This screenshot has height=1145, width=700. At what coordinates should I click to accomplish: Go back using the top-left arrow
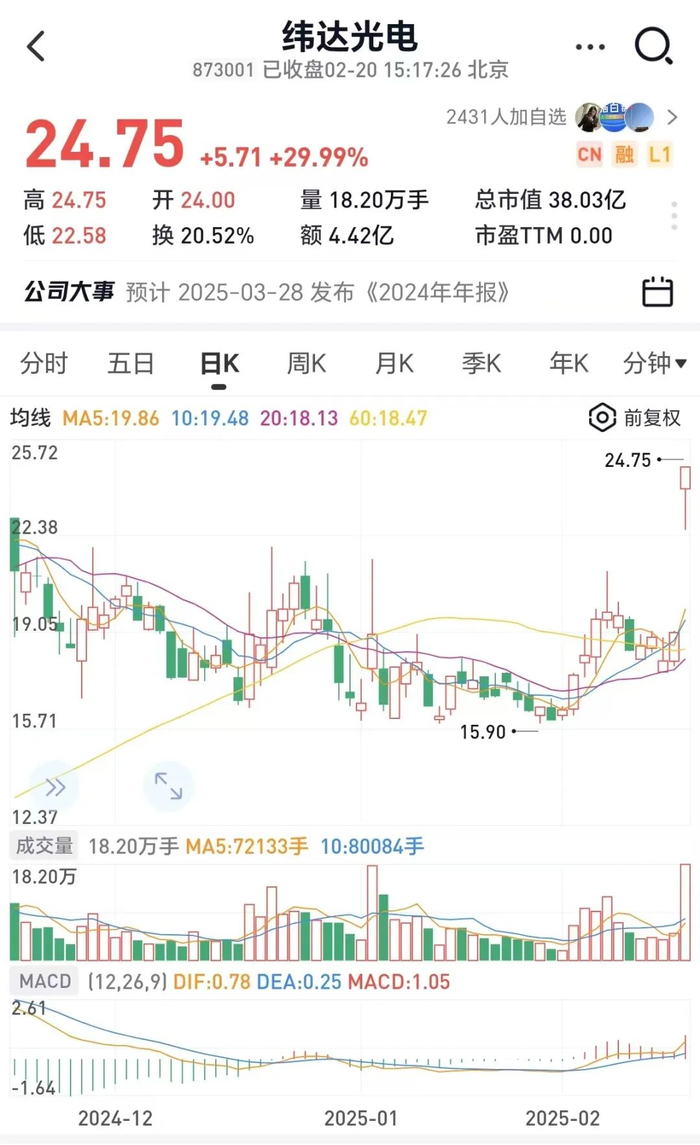pyautogui.click(x=37, y=46)
